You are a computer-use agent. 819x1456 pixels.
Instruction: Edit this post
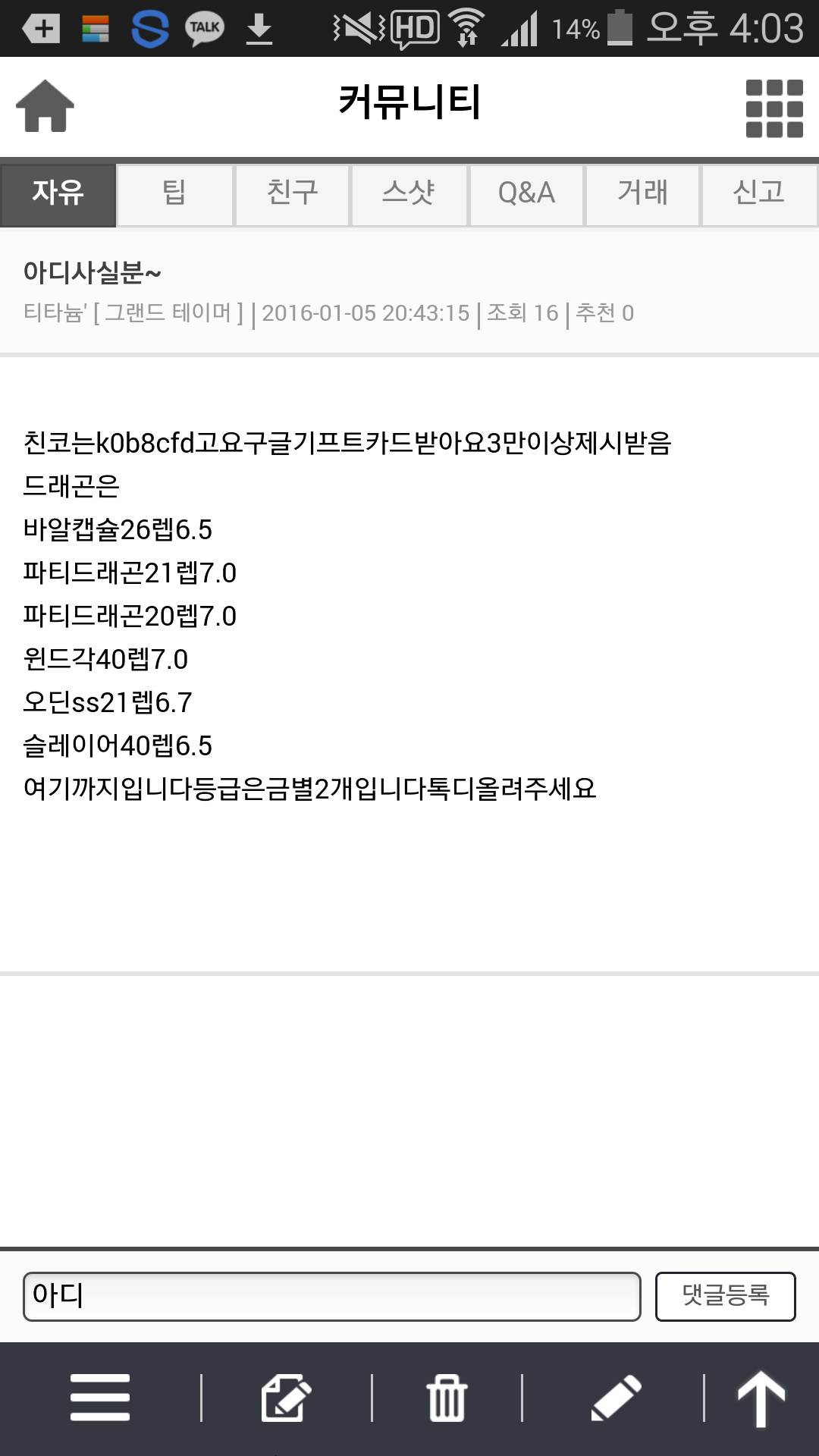[286, 1397]
